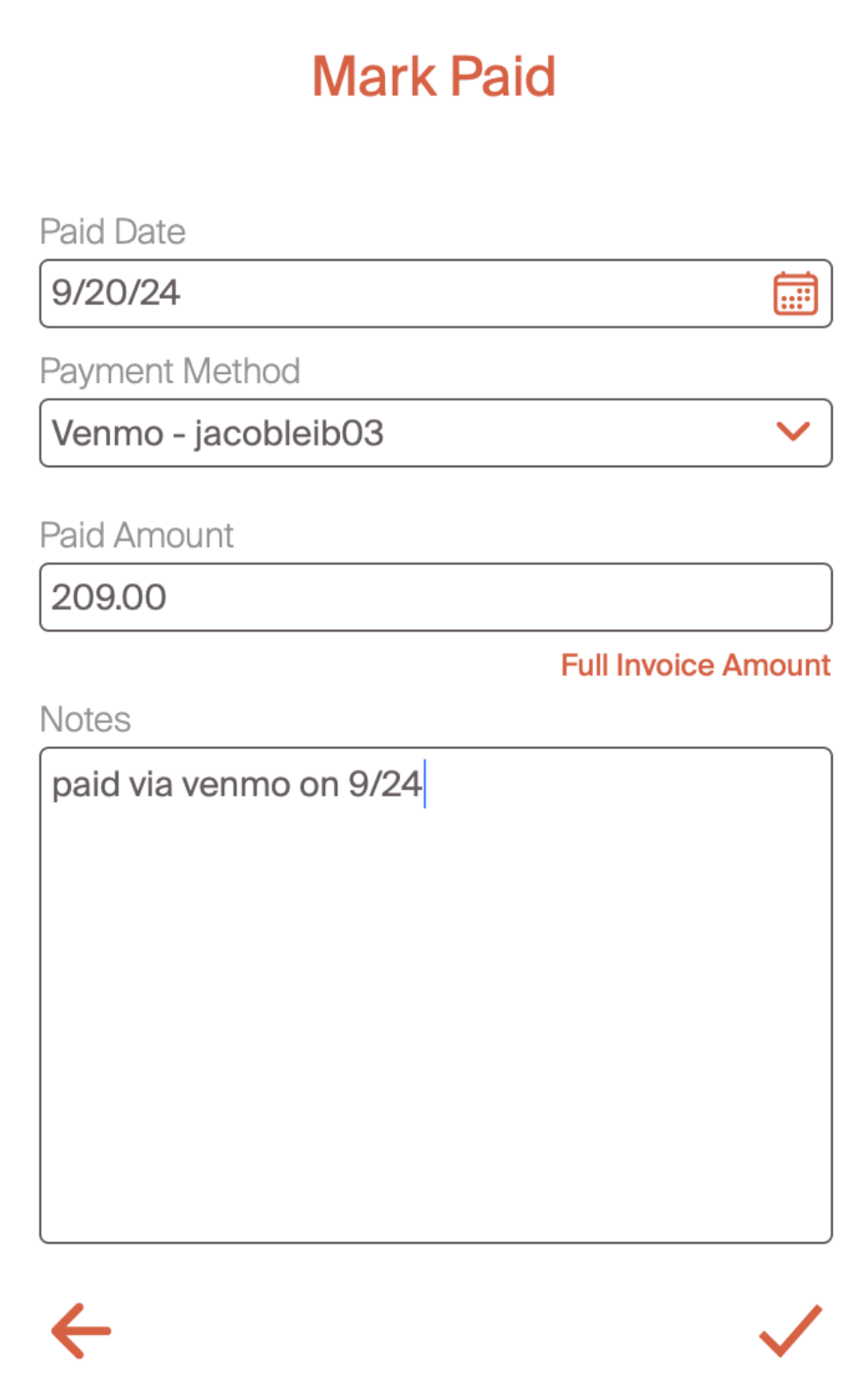This screenshot has height=1400, width=854.
Task: Go back with the arrow icon
Action: (x=82, y=1331)
